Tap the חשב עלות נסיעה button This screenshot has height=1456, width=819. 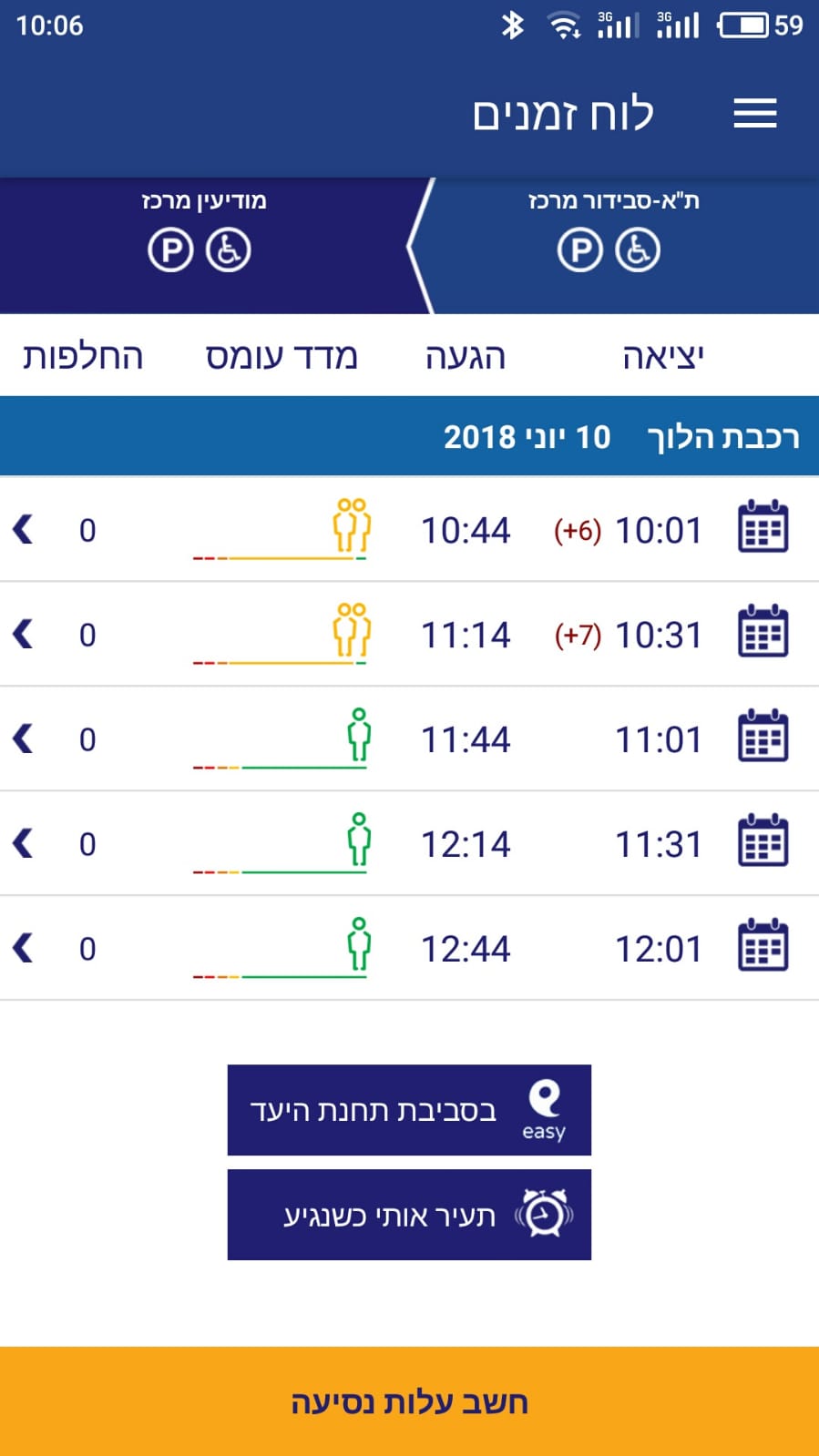(x=409, y=1402)
